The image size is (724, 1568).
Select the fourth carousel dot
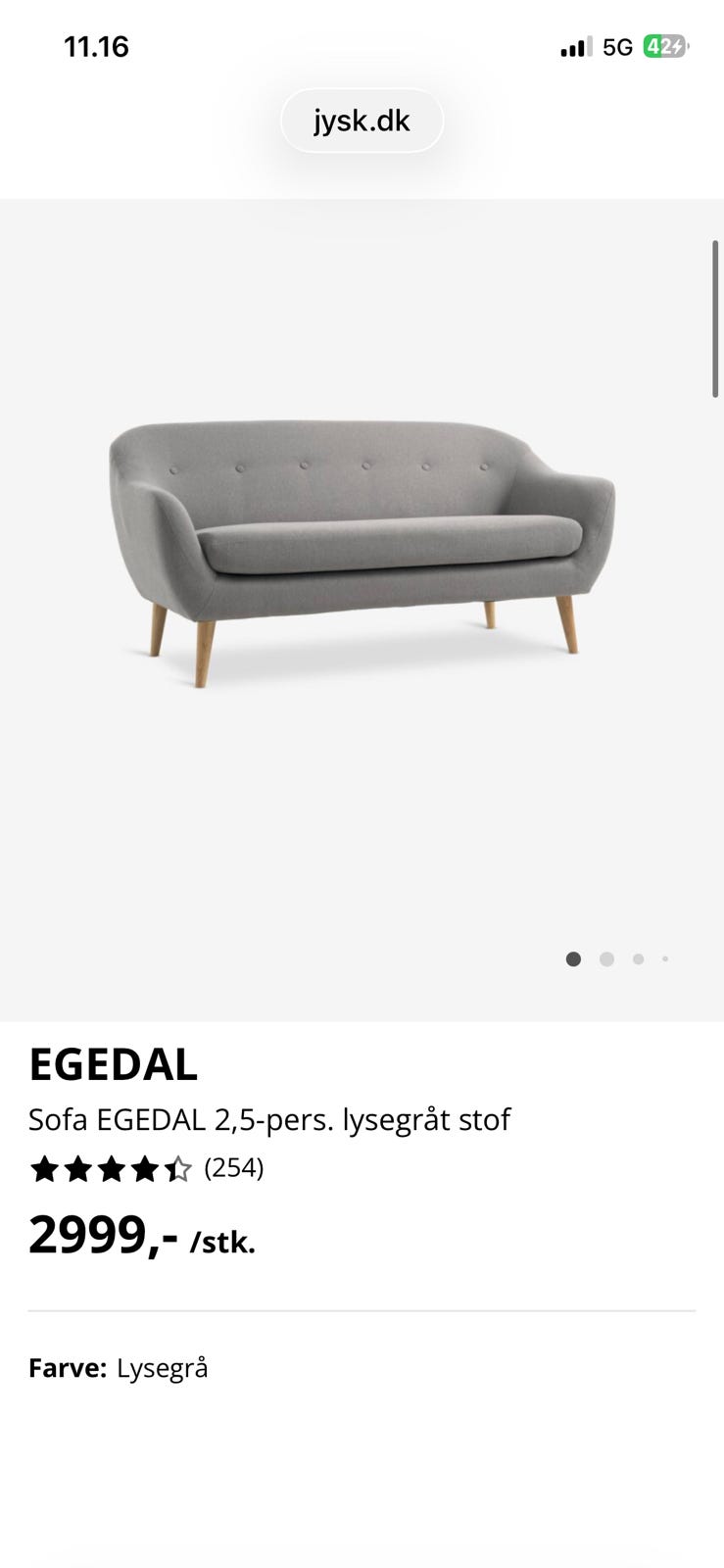tap(665, 958)
